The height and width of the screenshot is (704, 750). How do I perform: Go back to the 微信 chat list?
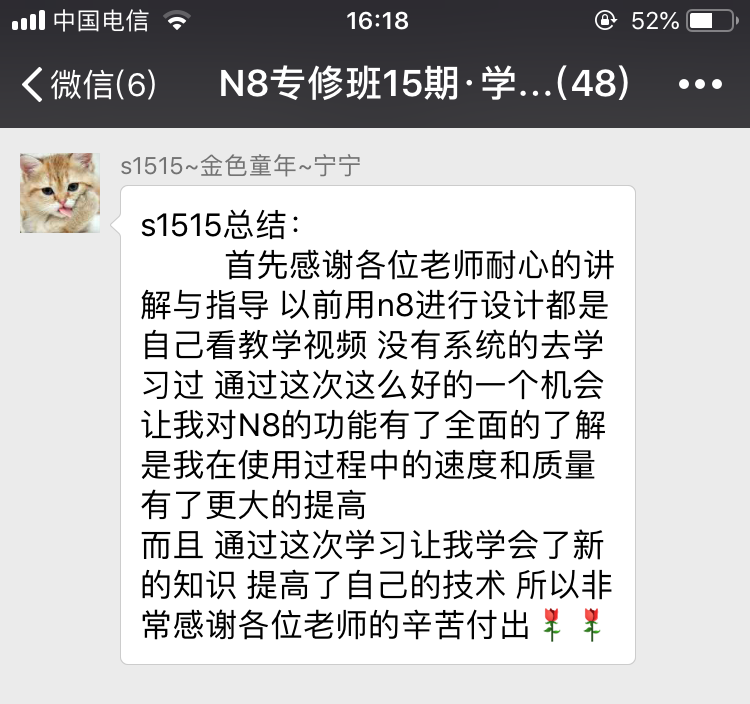click(x=88, y=85)
